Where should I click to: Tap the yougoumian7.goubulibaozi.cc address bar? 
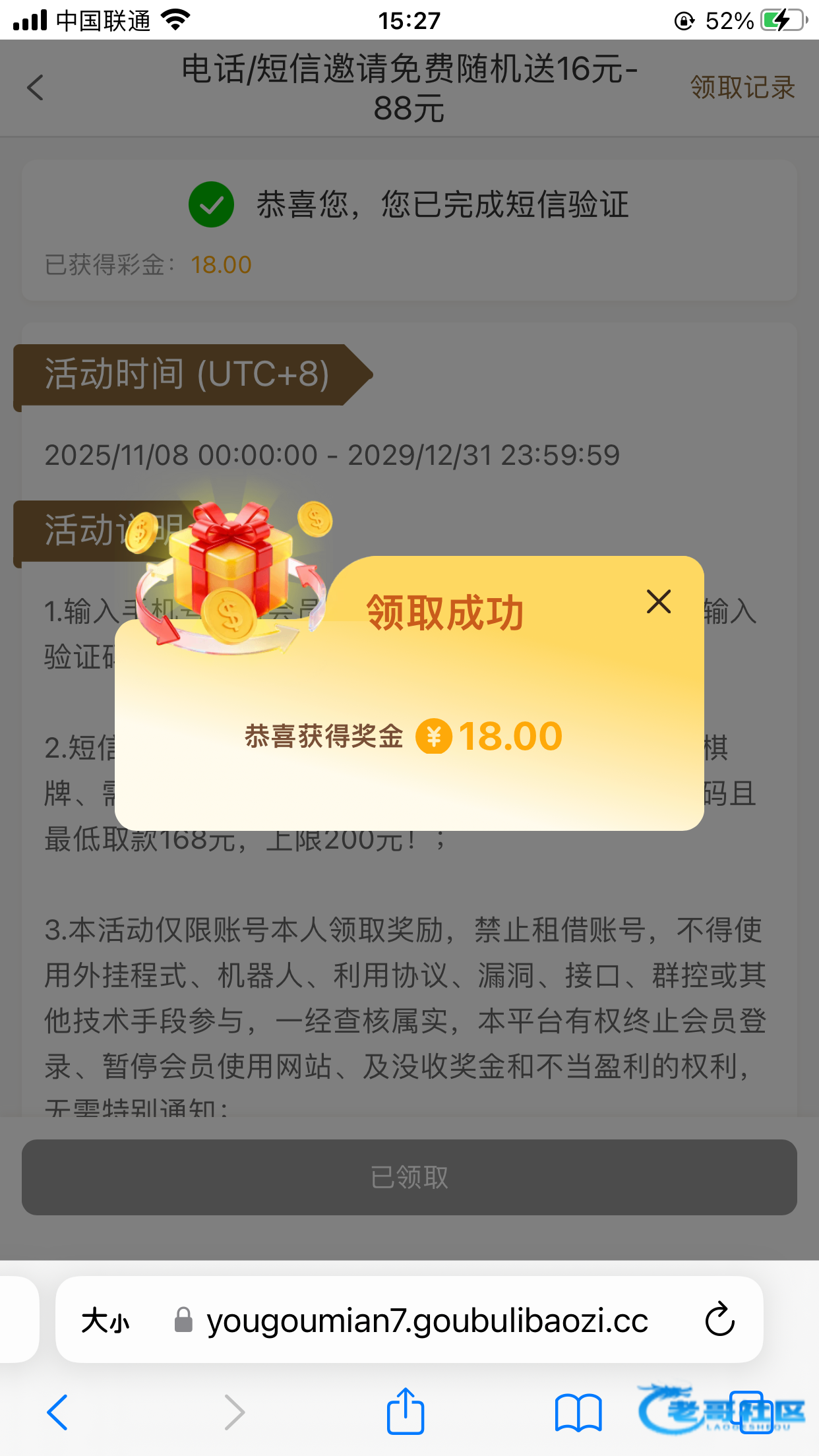(x=427, y=1321)
